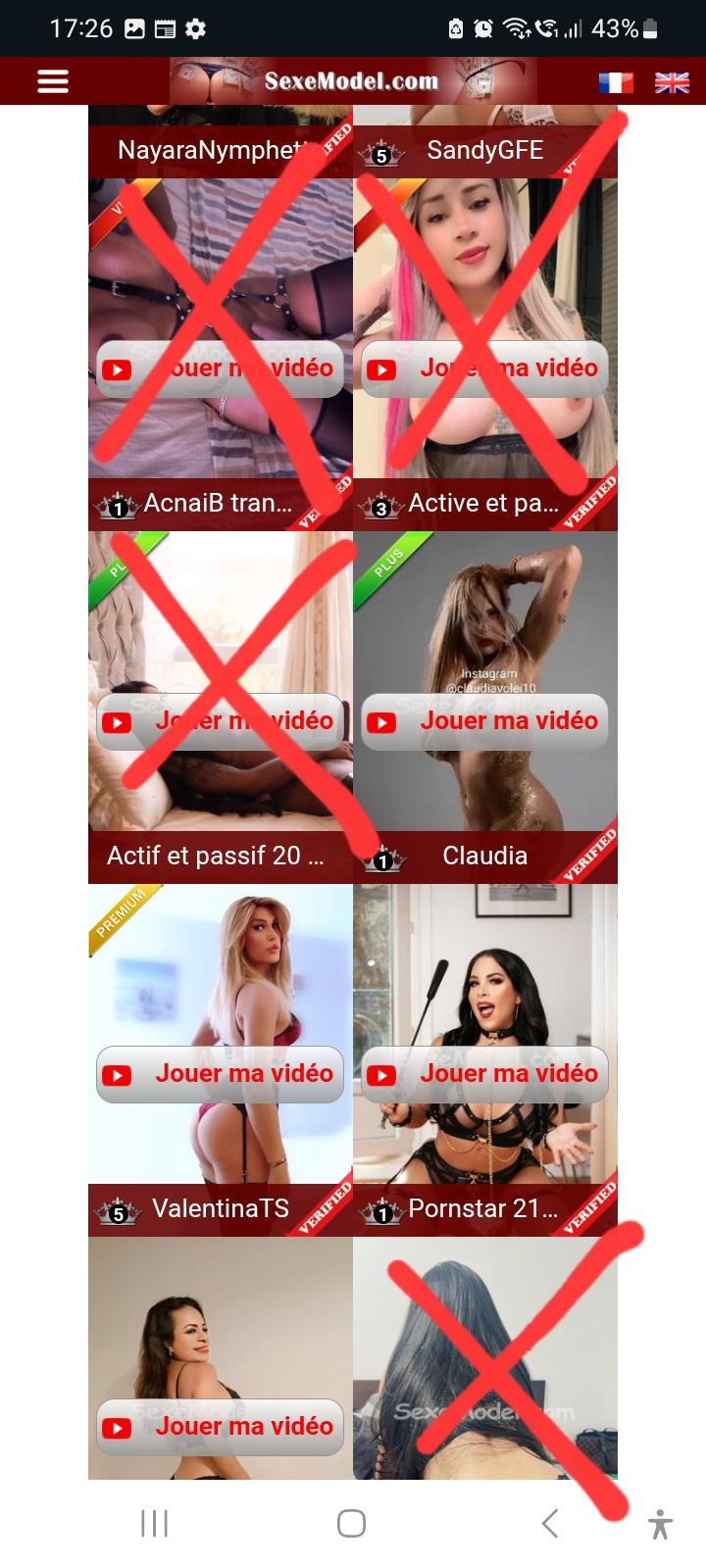706x1568 pixels.
Task: Open the Claudia profile name link
Action: [x=484, y=856]
